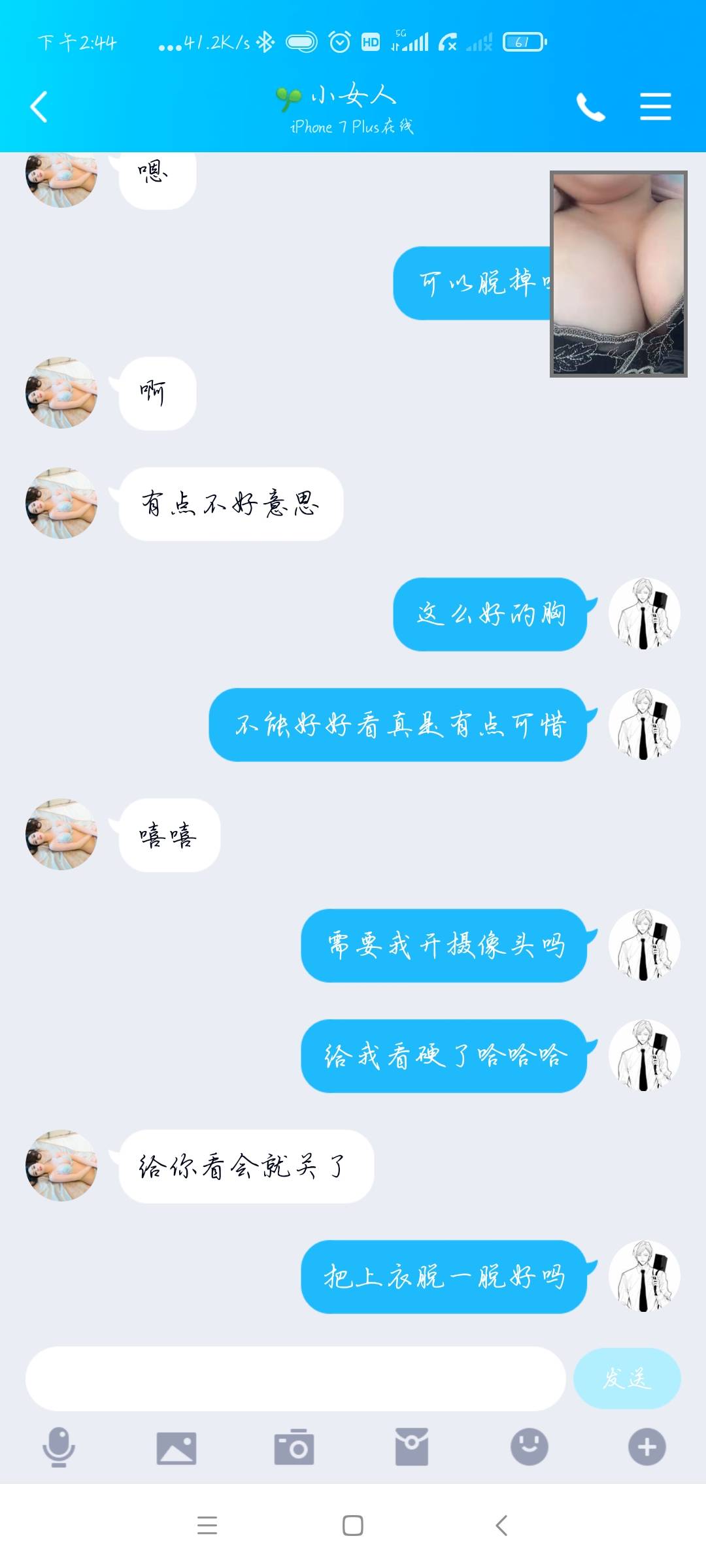Open the microphone voice input

click(x=59, y=1447)
